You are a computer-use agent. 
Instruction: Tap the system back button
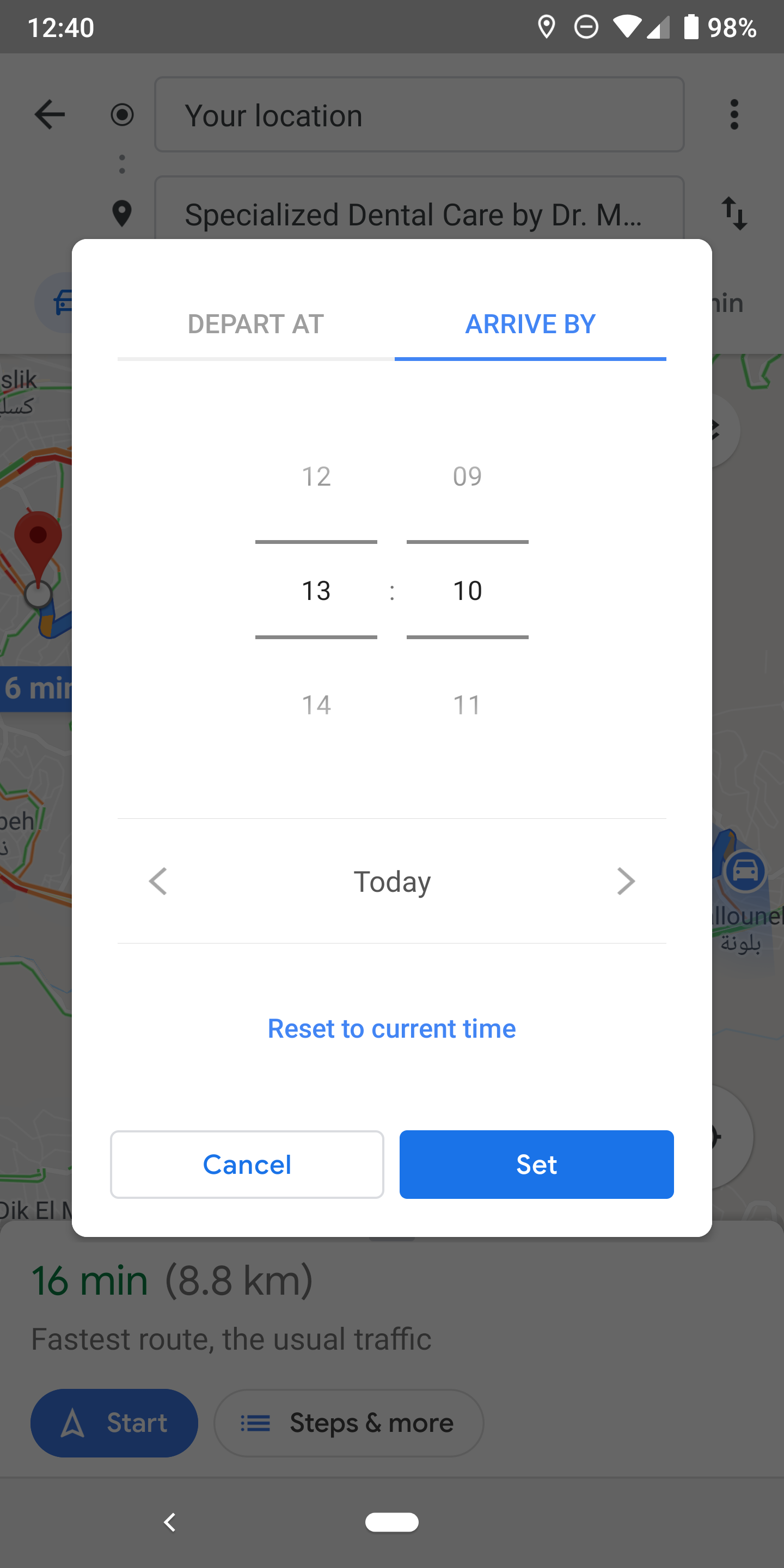point(170,1522)
